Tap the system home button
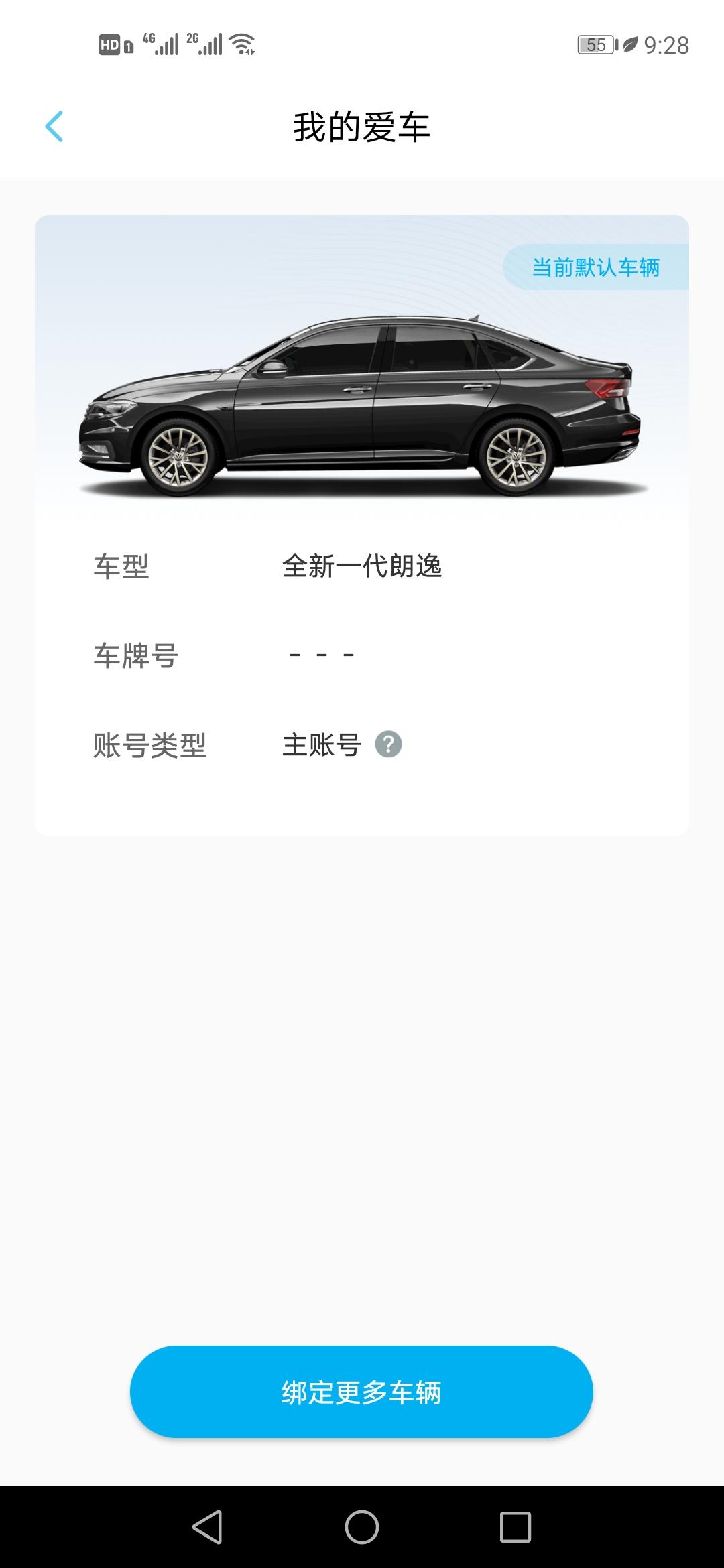 362,1527
